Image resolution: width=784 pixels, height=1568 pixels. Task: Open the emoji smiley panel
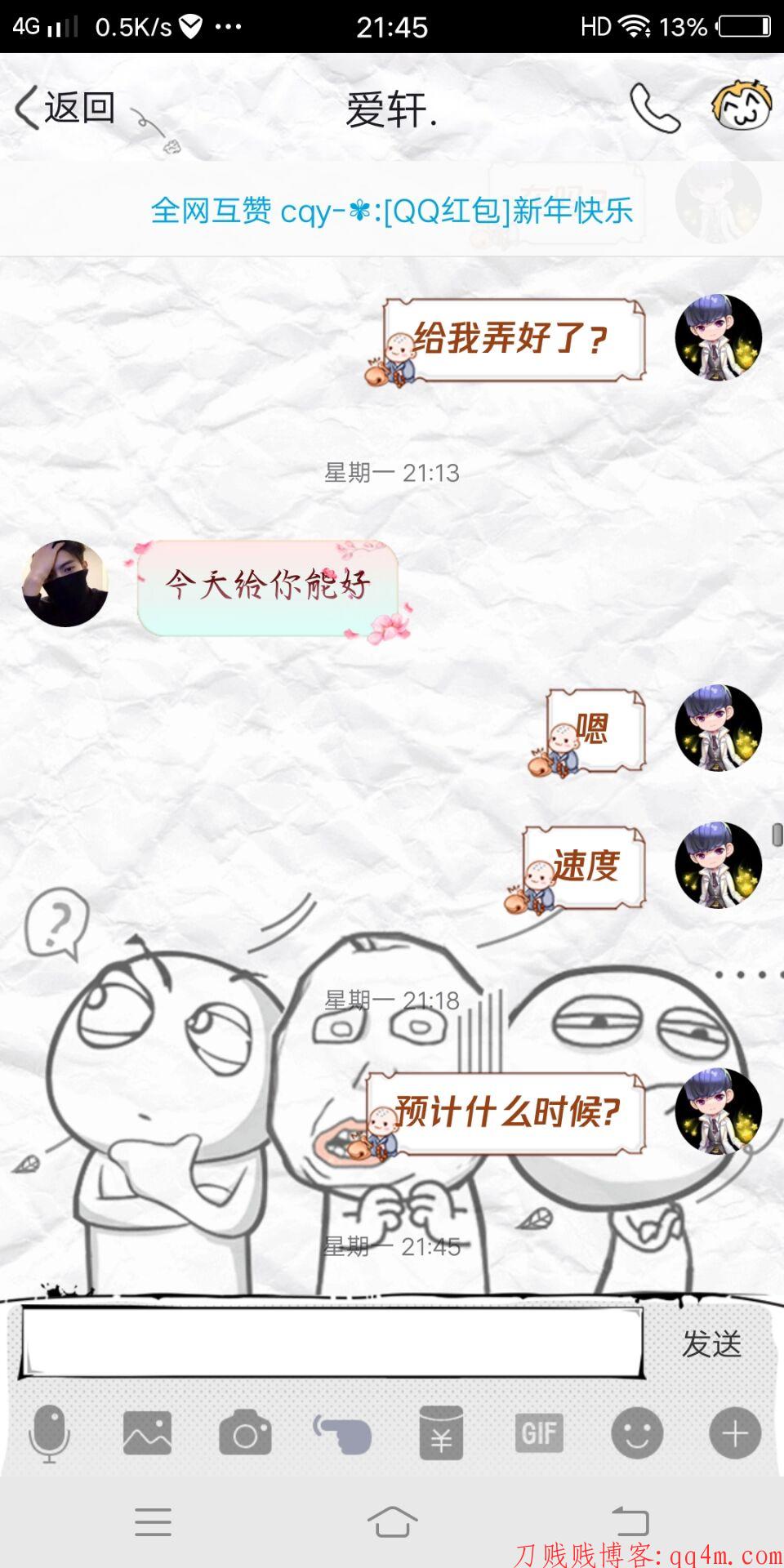point(637,1433)
